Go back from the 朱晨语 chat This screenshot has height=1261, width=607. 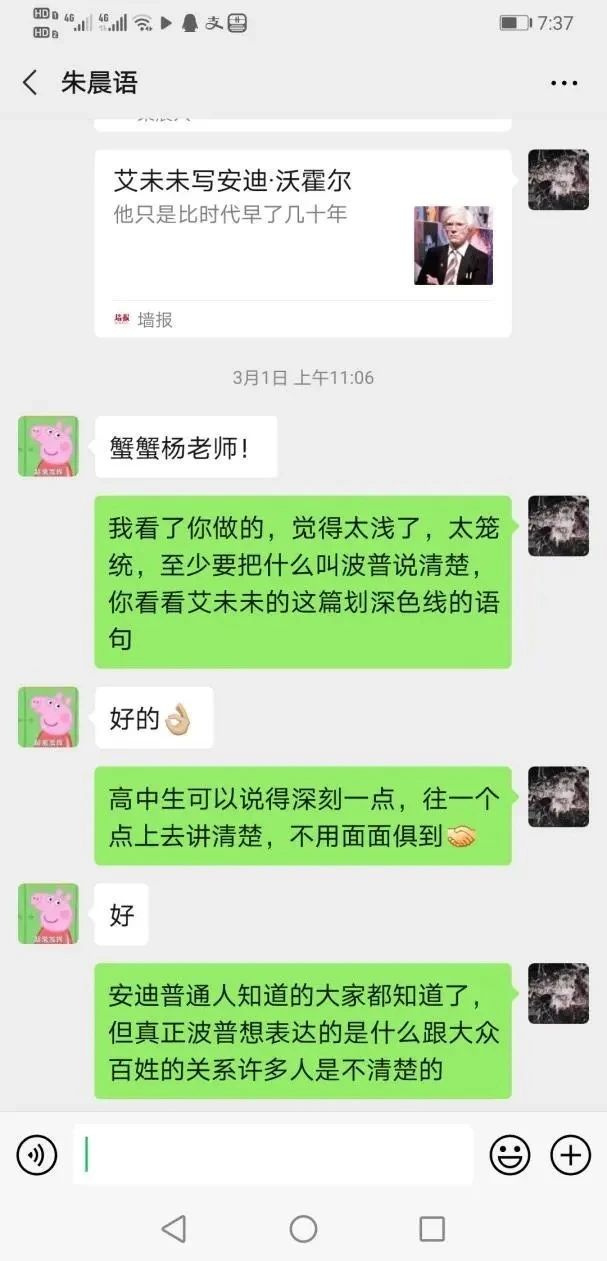tap(30, 83)
